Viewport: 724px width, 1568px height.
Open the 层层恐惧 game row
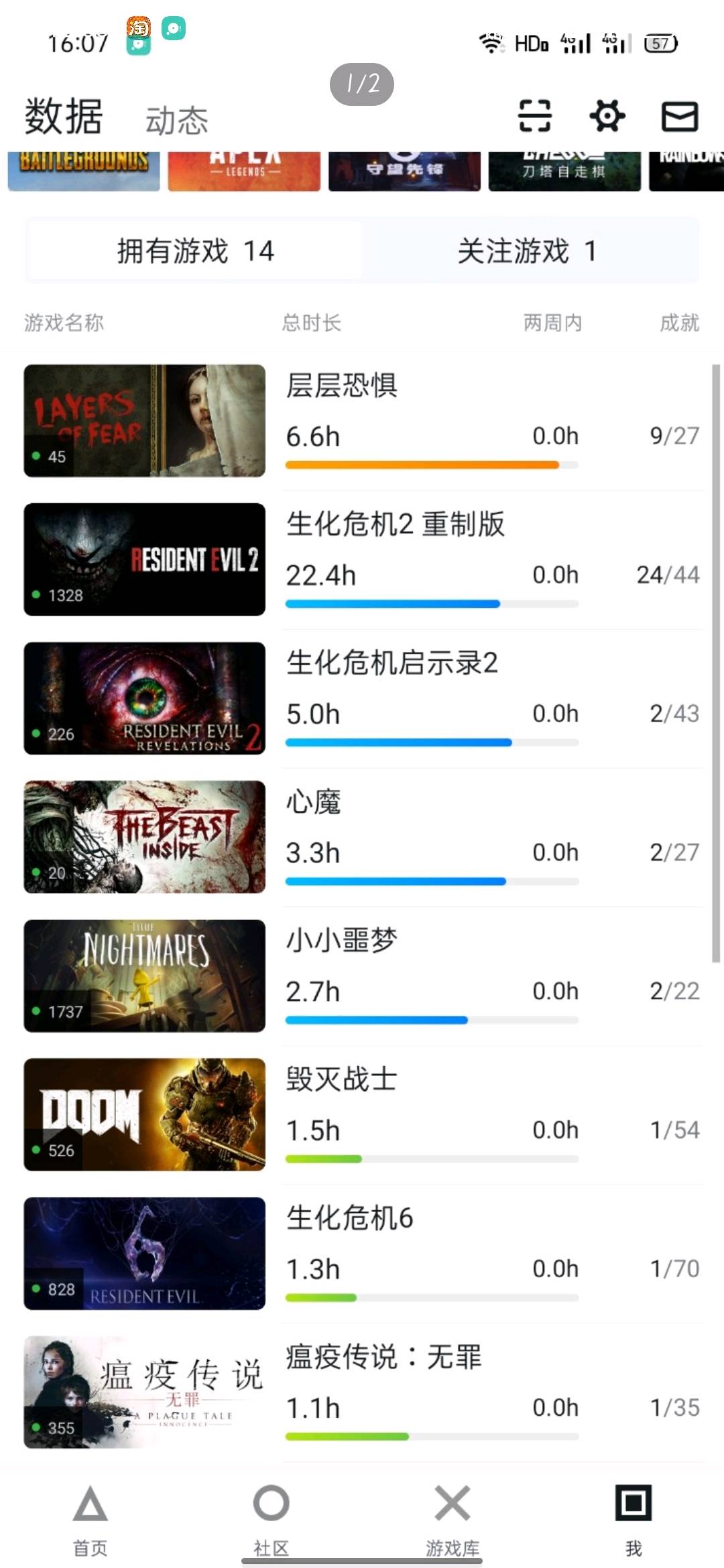[x=362, y=421]
